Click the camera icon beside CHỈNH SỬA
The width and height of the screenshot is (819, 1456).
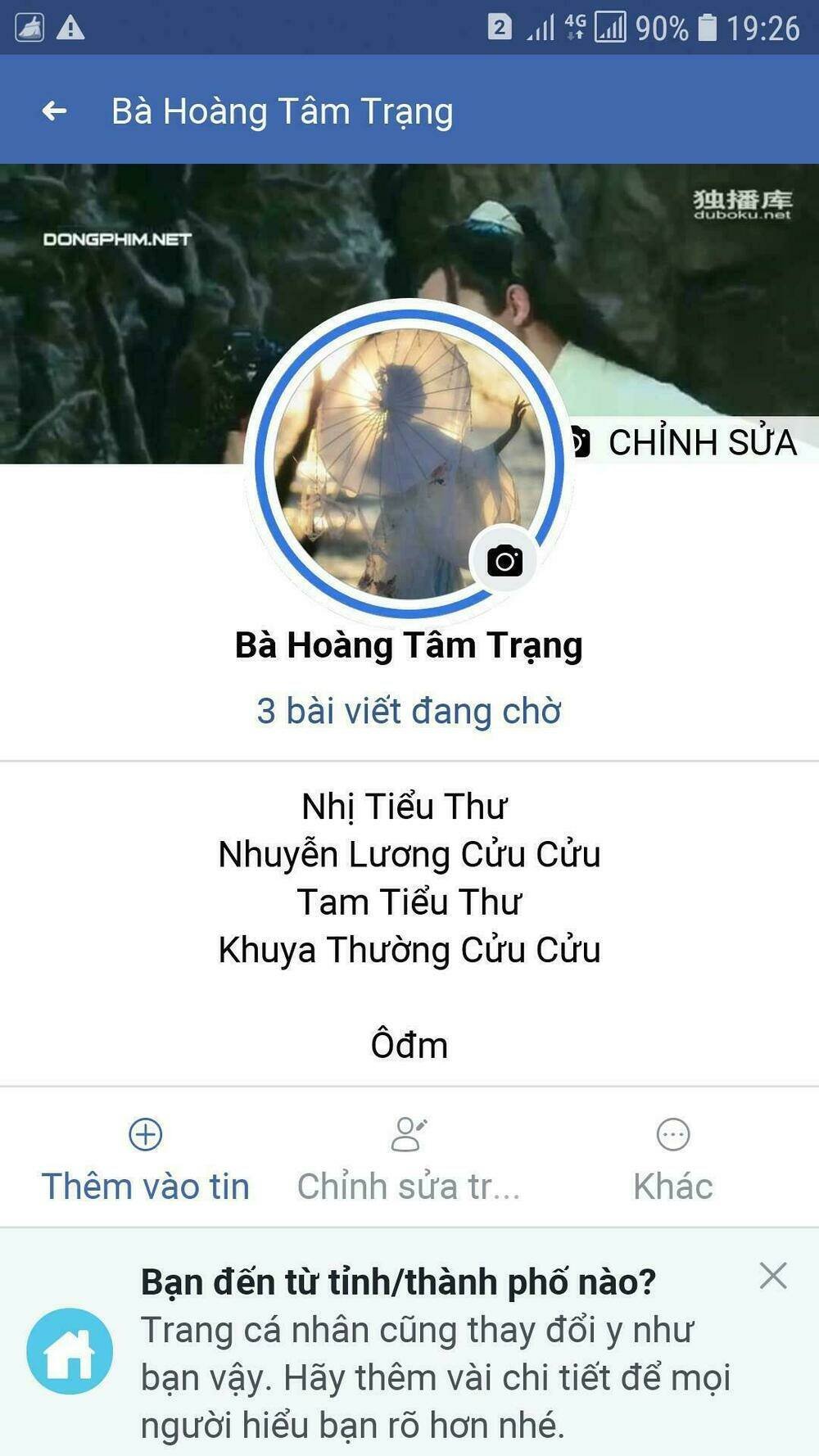point(578,443)
